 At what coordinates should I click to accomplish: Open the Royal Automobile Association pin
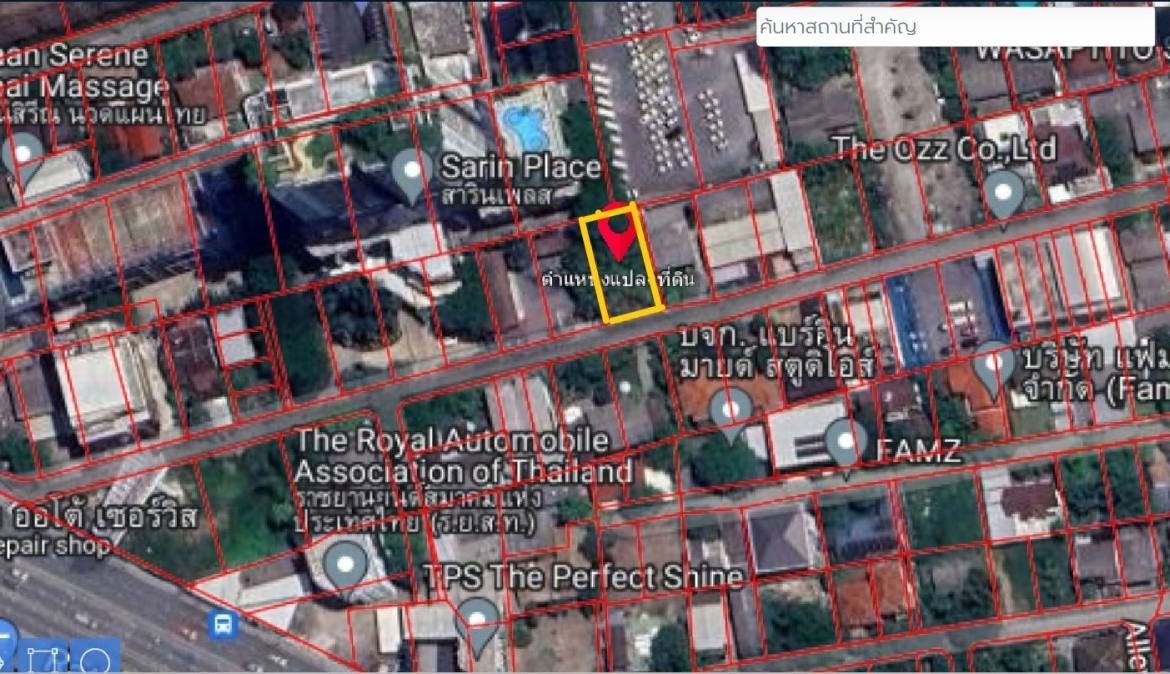pos(345,564)
